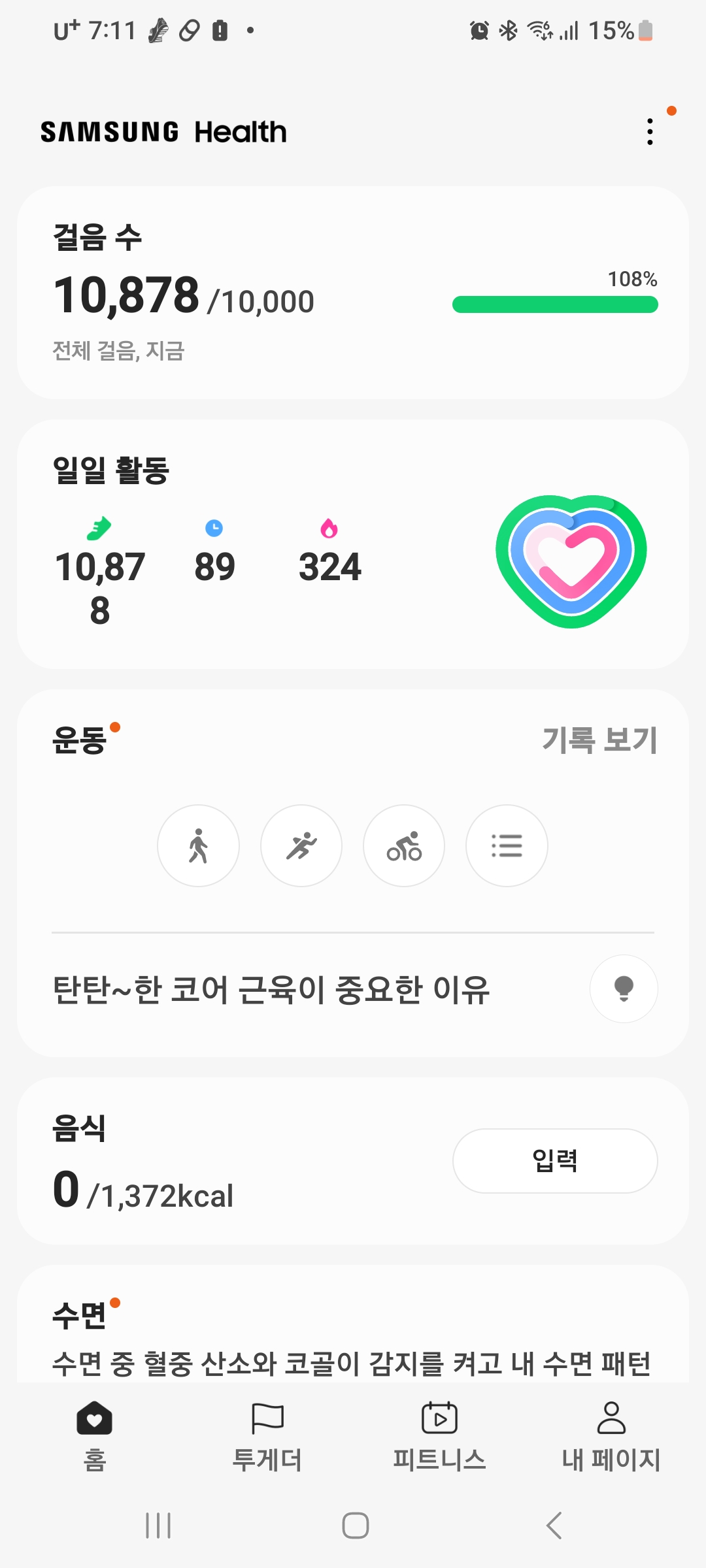Start a walking workout
The image size is (706, 1568).
(198, 845)
